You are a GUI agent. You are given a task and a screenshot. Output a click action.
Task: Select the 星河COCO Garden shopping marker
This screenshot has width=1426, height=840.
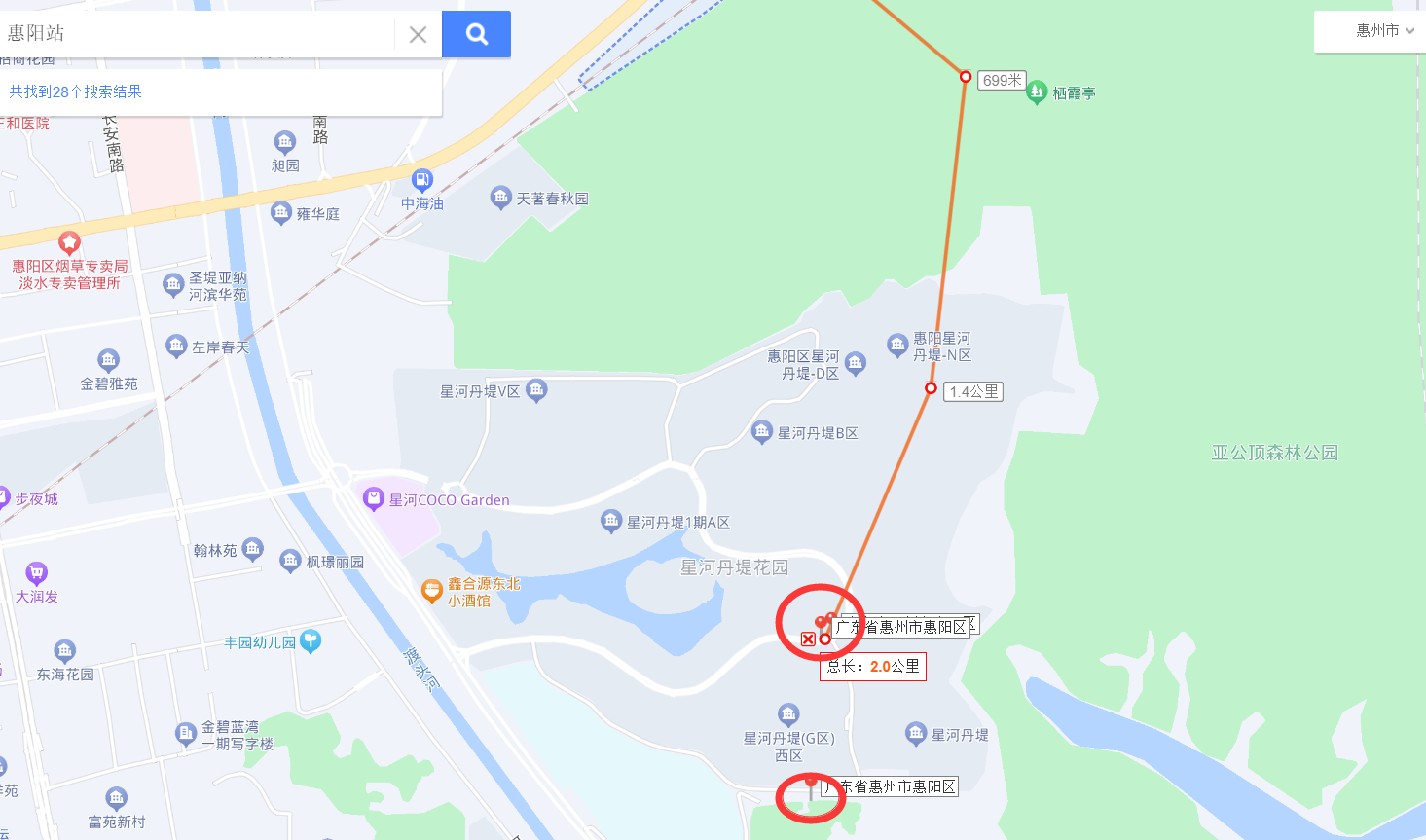[x=373, y=499]
